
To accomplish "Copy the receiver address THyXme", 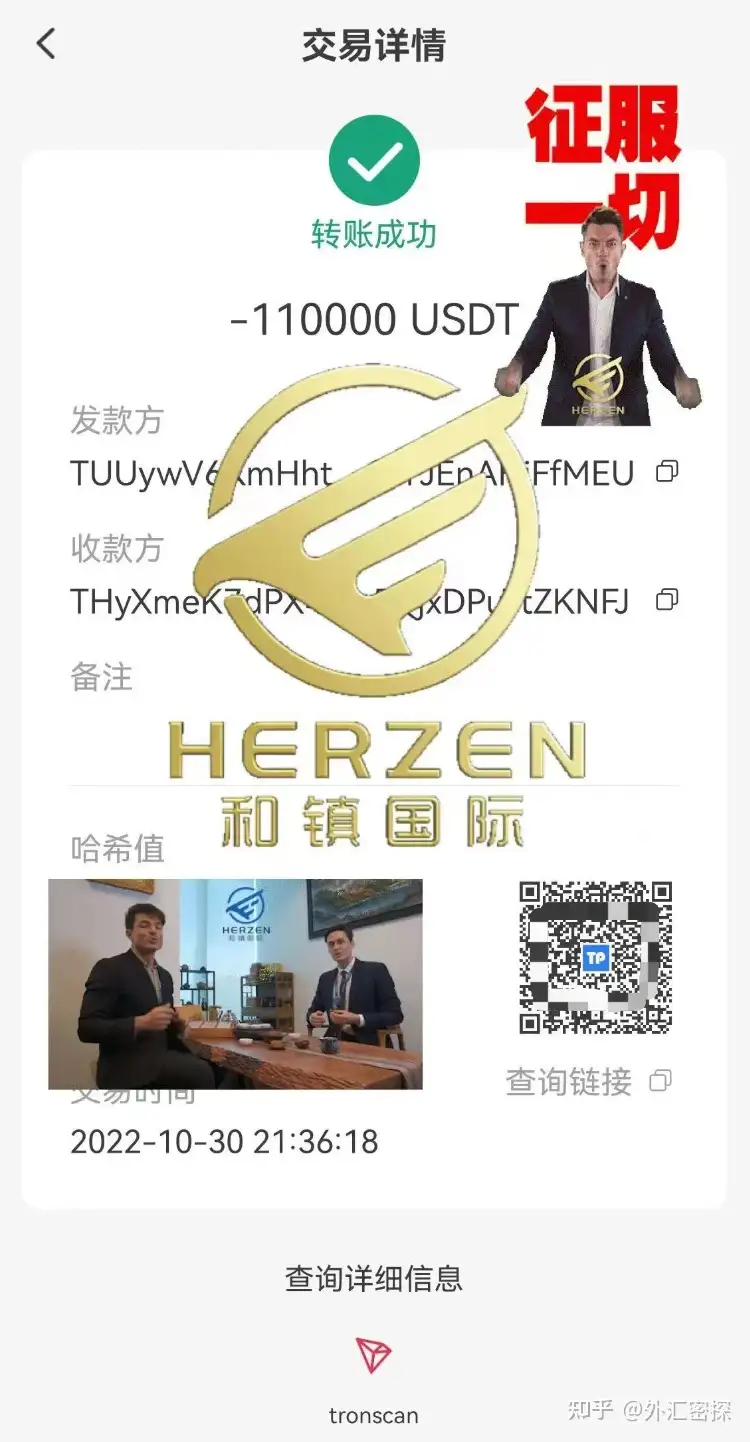I will pos(667,599).
